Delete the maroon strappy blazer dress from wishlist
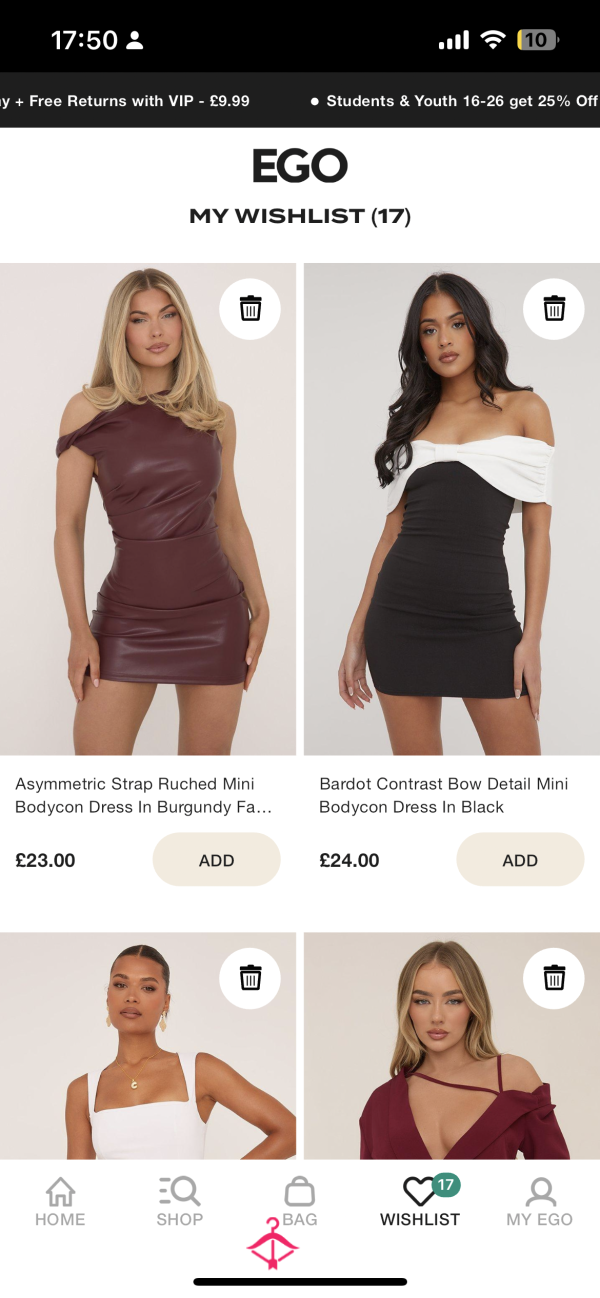The image size is (600, 1298). [554, 978]
